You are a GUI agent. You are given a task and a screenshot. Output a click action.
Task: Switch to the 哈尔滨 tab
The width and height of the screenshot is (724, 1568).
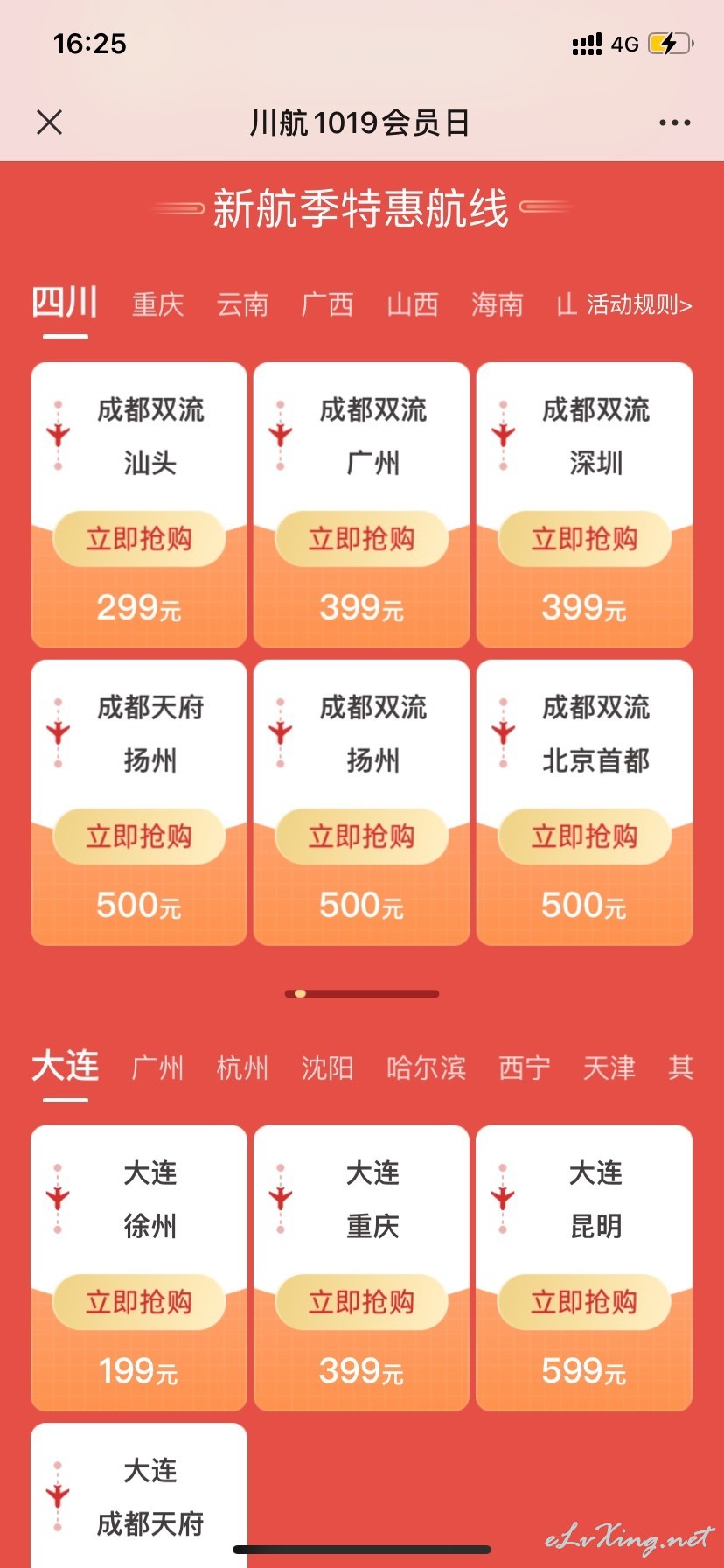point(427,1067)
